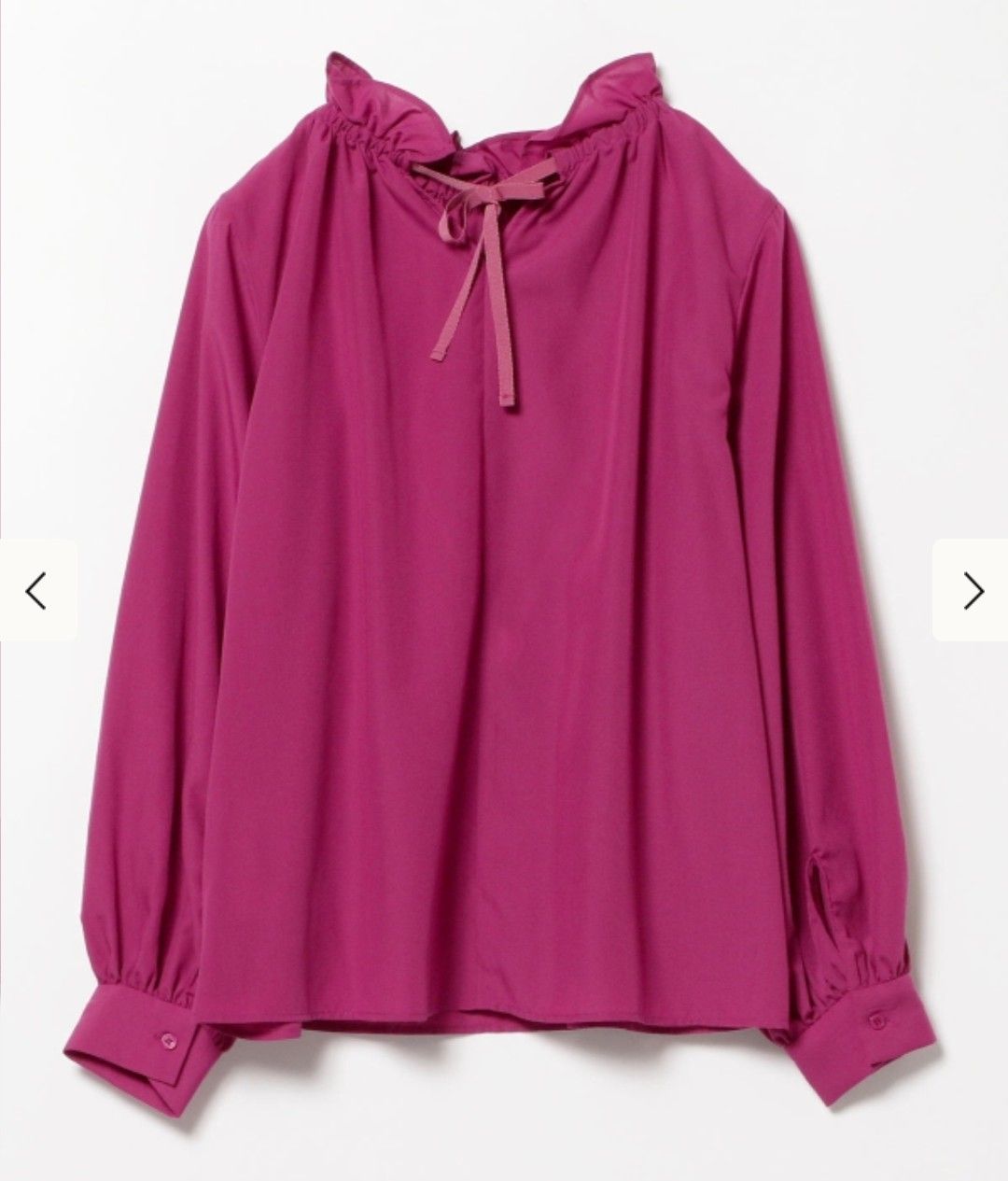Go to the next product image
This screenshot has height=1181, width=1008.
972,590
